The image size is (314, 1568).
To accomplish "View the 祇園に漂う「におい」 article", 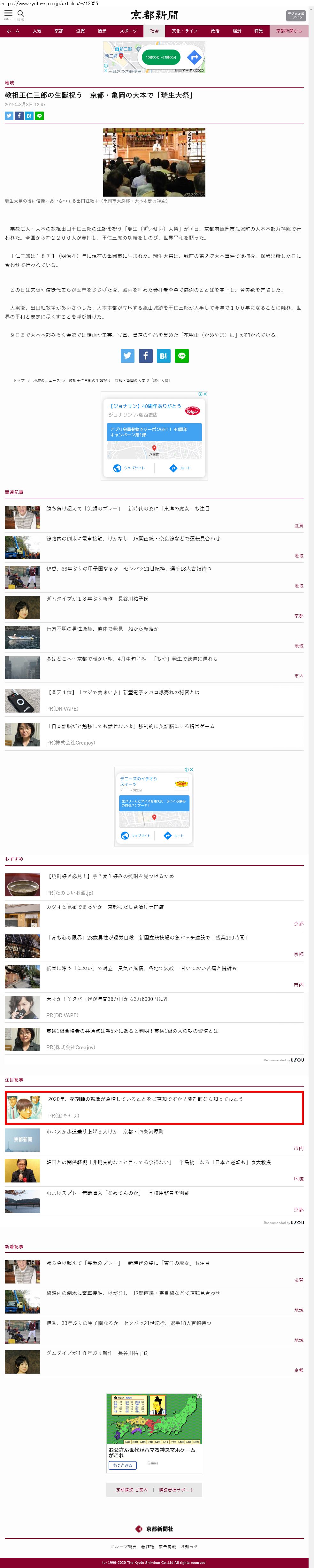I will 141,968.
